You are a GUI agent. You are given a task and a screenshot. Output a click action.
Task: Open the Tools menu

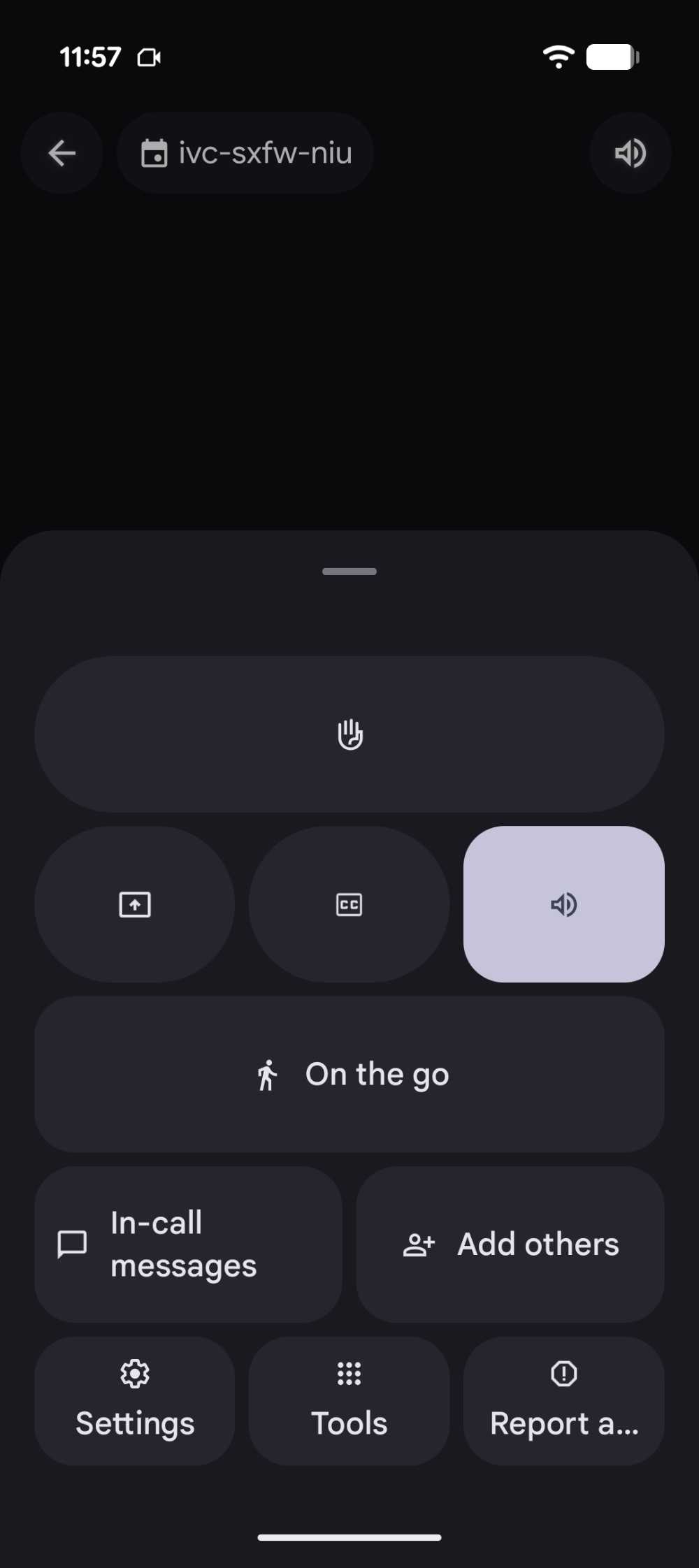point(349,1401)
